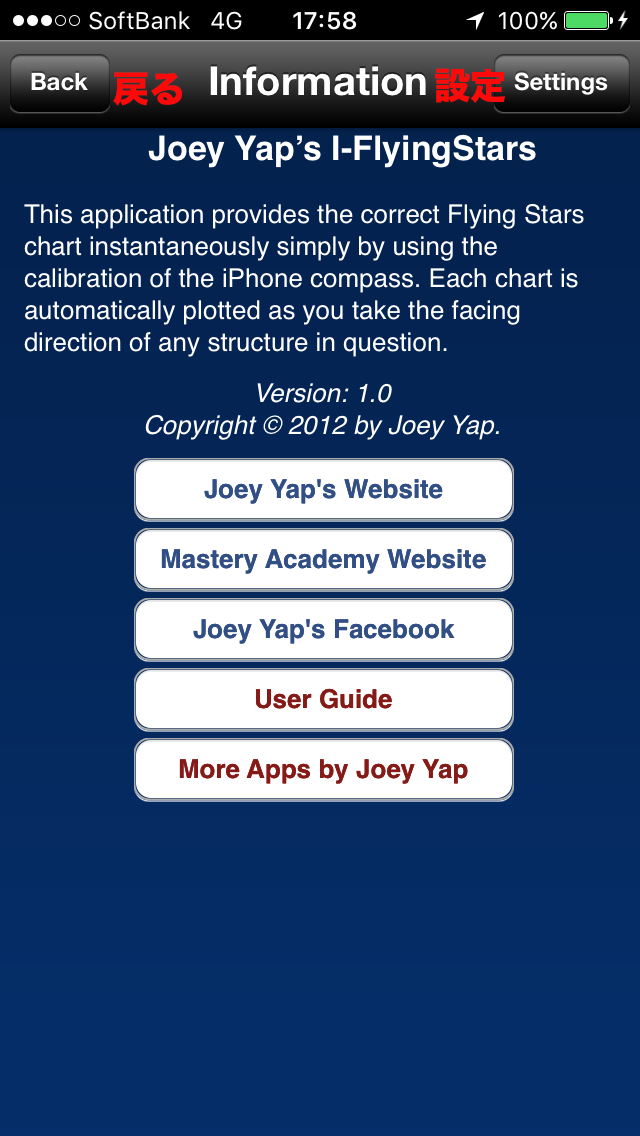Viewport: 640px width, 1136px height.
Task: Browse More Apps by Joey Yap
Action: pyautogui.click(x=323, y=769)
